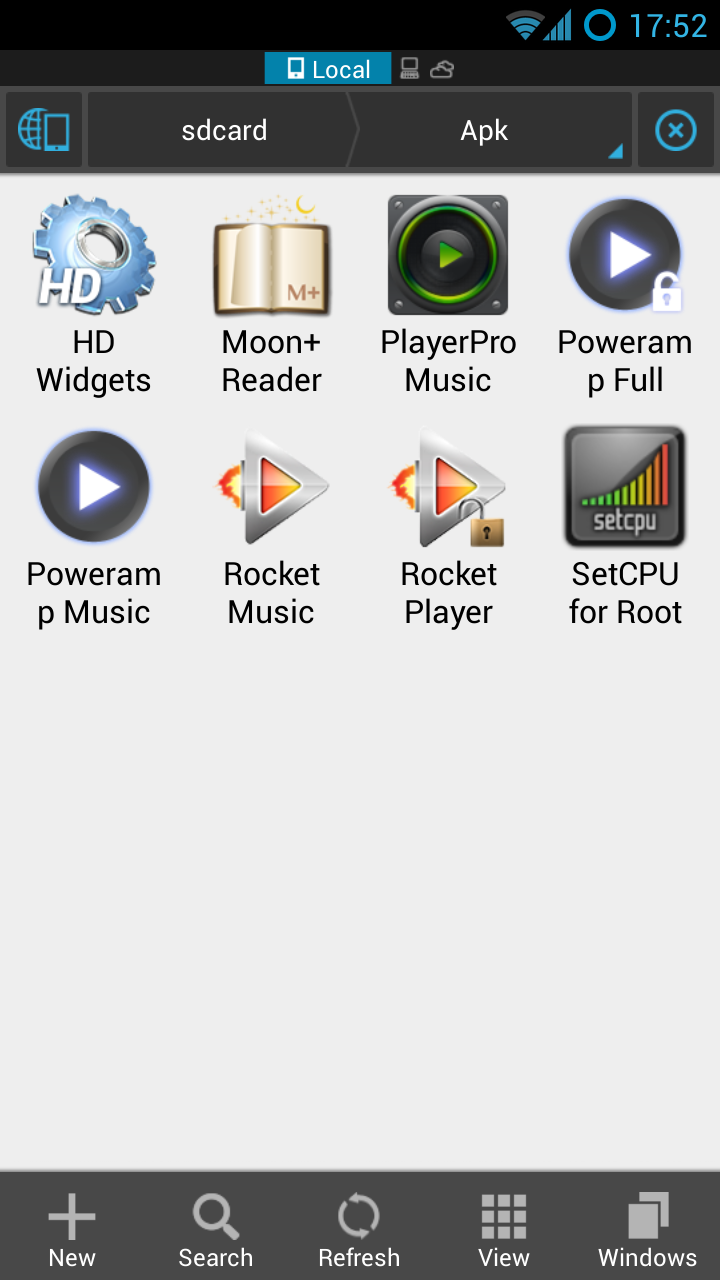Viewport: 720px width, 1280px height.
Task: Search files in this folder
Action: tap(216, 1228)
